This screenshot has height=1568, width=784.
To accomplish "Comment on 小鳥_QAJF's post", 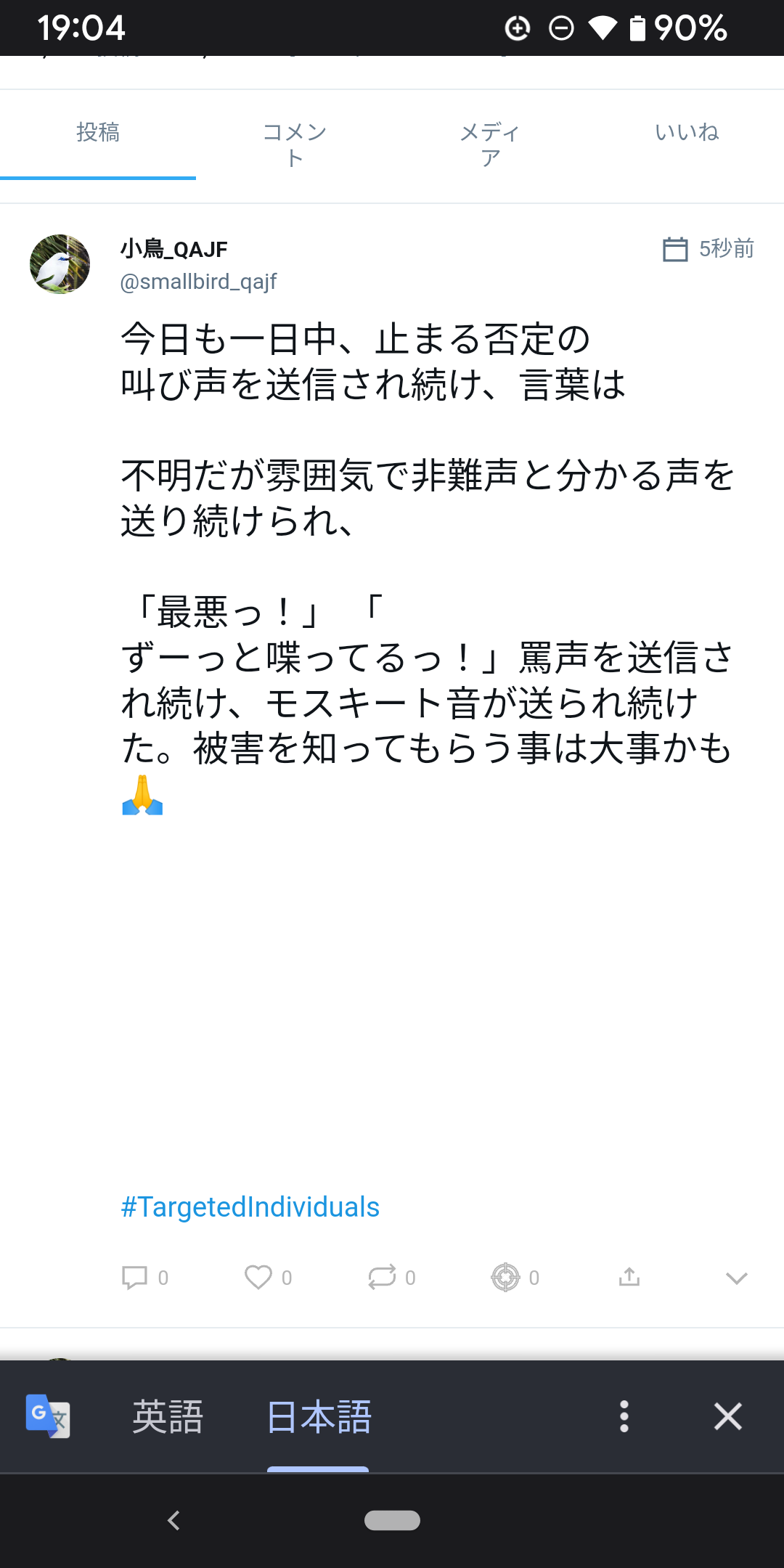I will [135, 1278].
